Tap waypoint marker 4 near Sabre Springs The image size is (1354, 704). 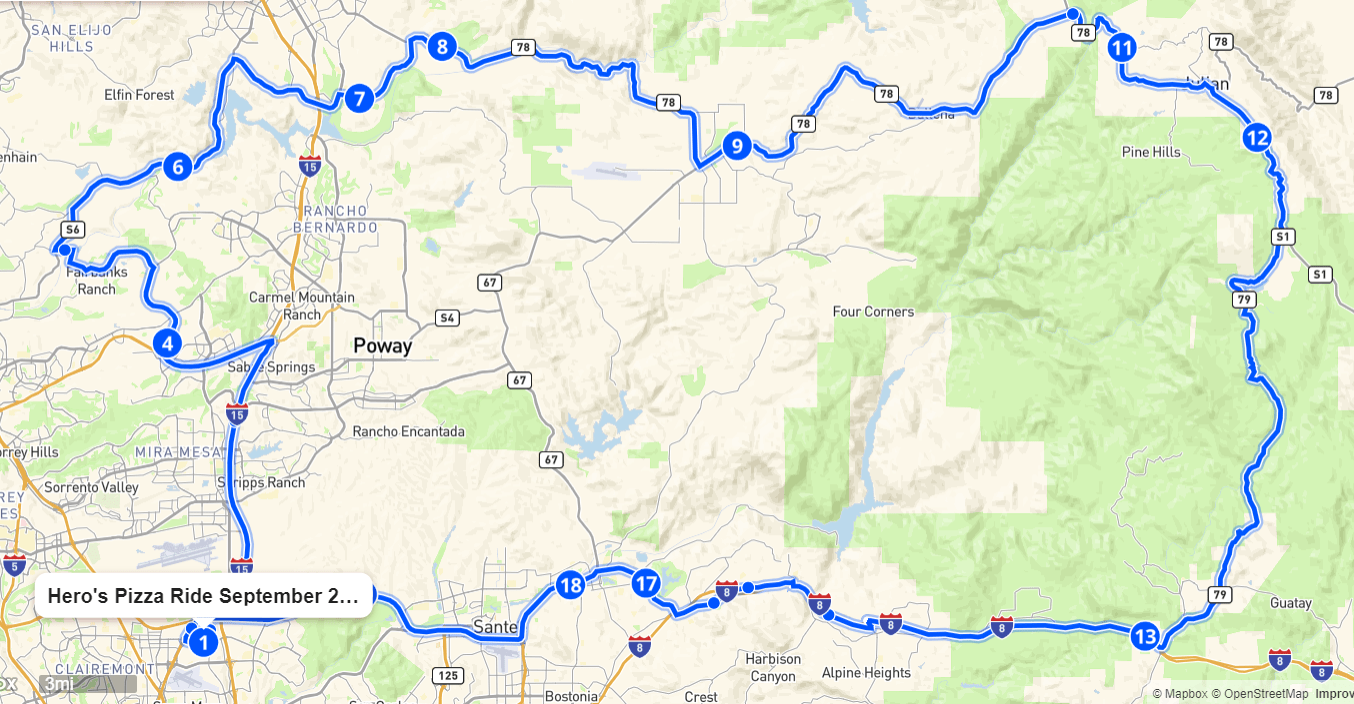[167, 343]
